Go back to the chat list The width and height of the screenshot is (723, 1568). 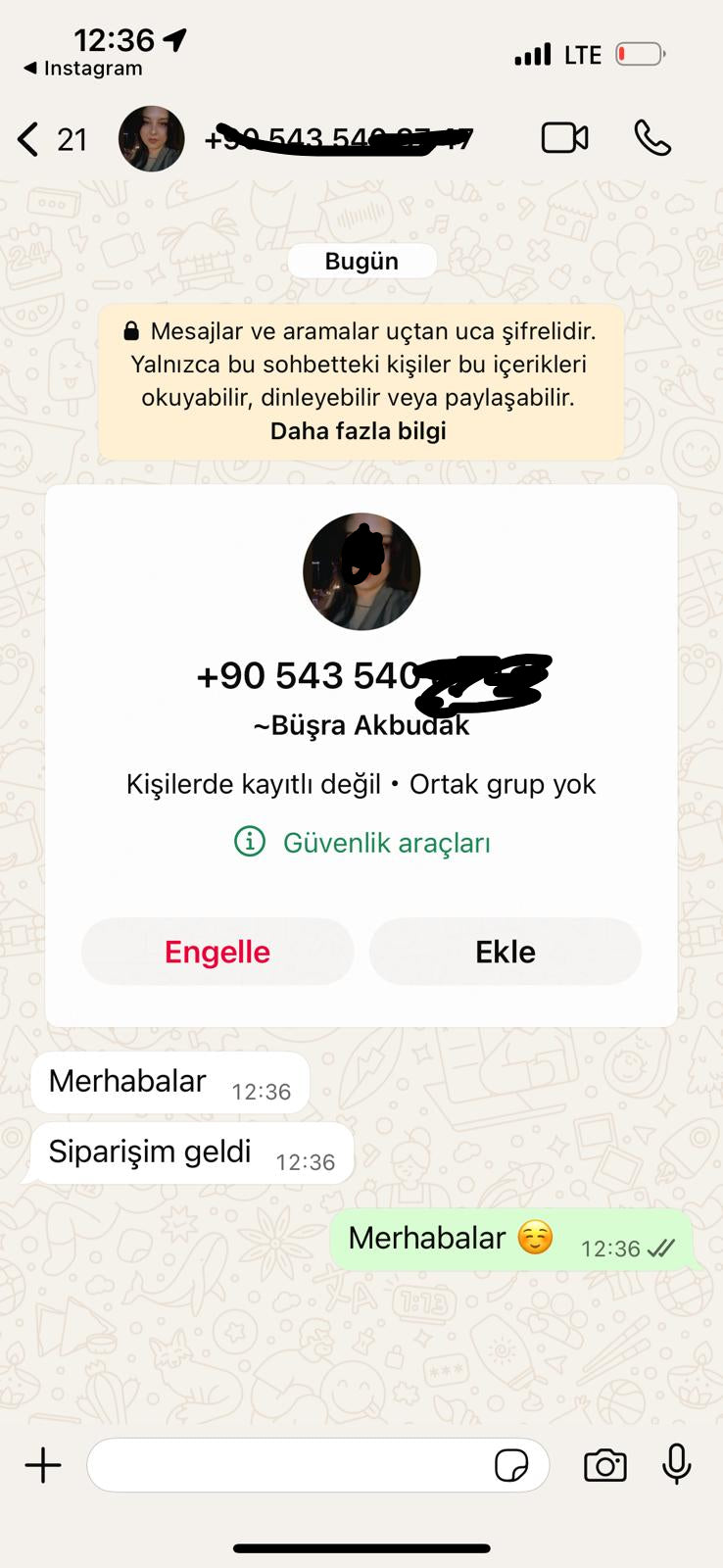click(29, 139)
